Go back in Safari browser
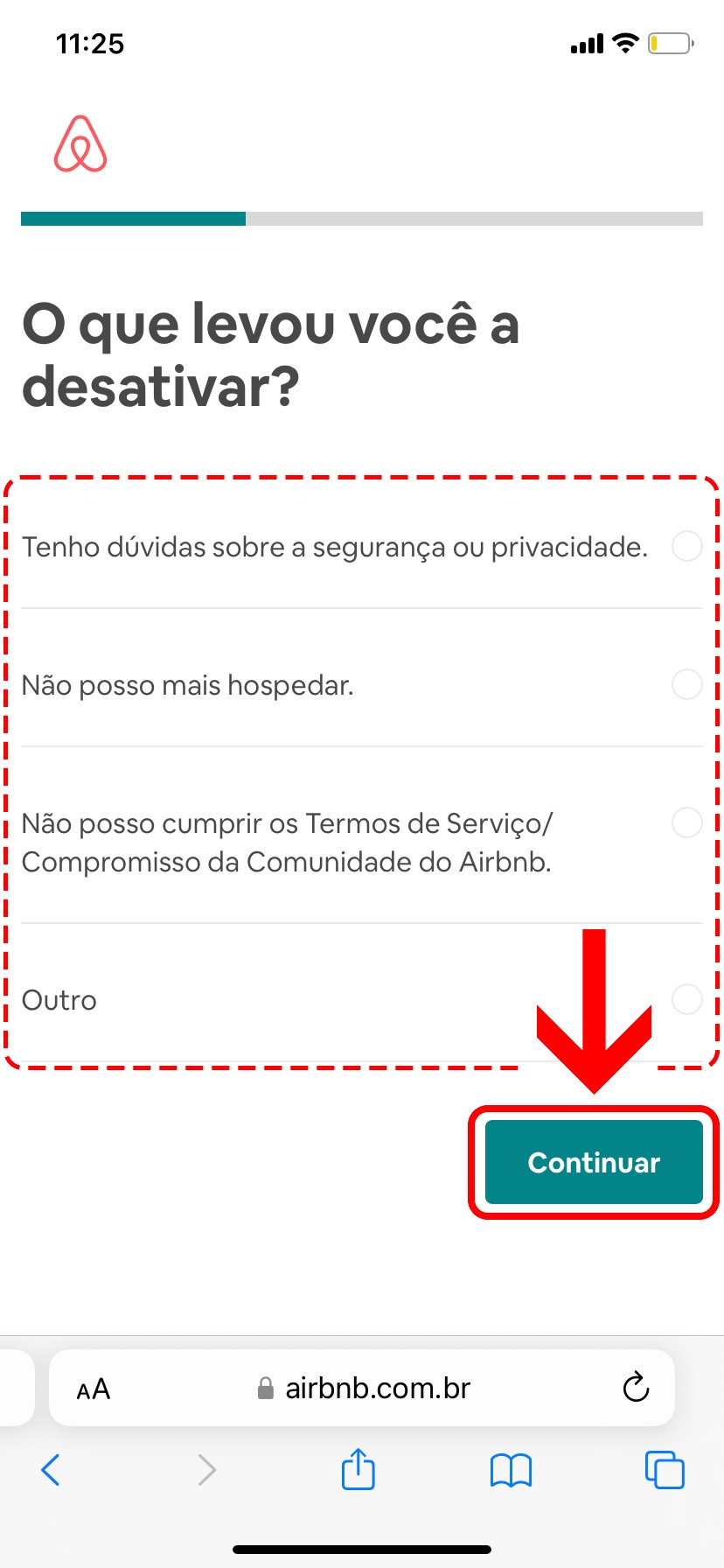 click(51, 1470)
